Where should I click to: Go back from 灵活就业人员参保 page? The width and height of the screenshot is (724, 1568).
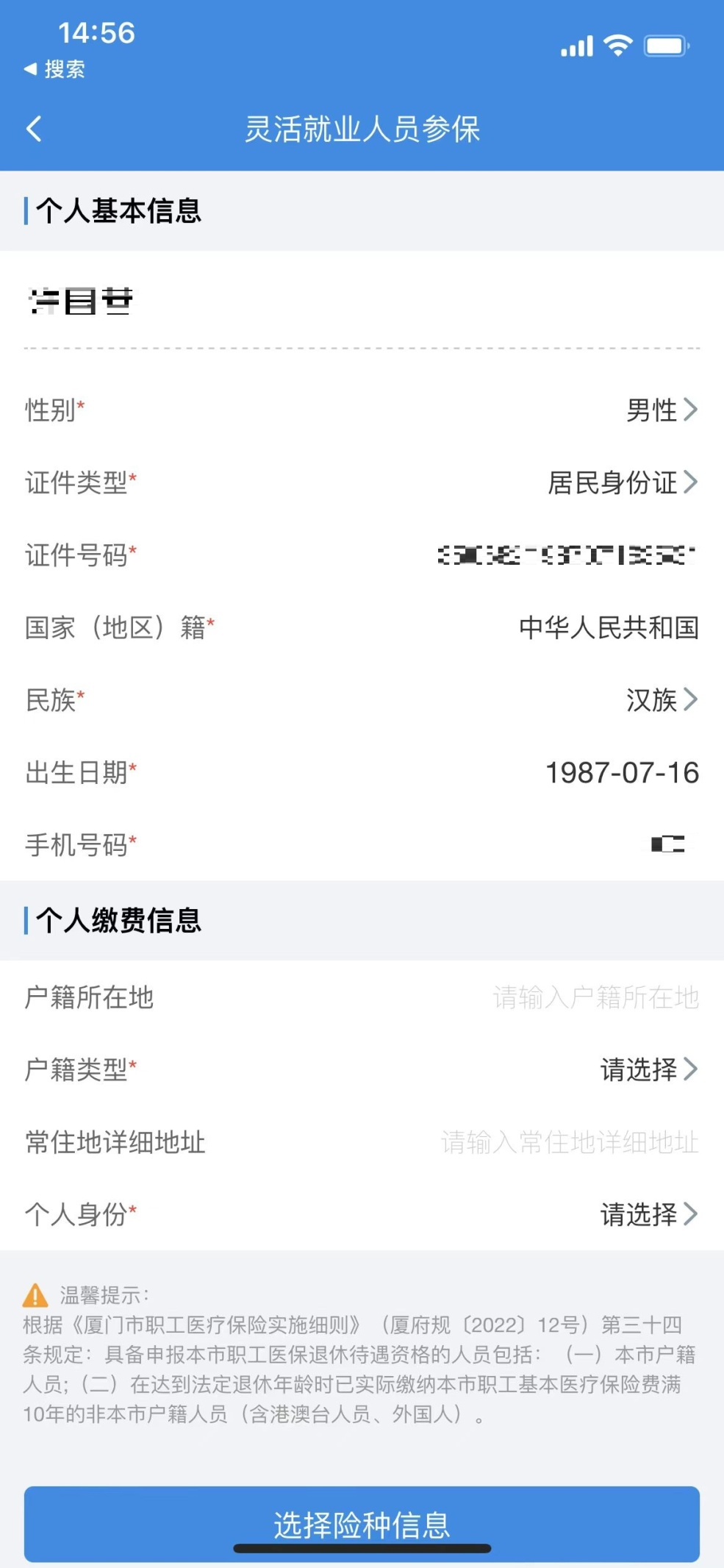[34, 129]
